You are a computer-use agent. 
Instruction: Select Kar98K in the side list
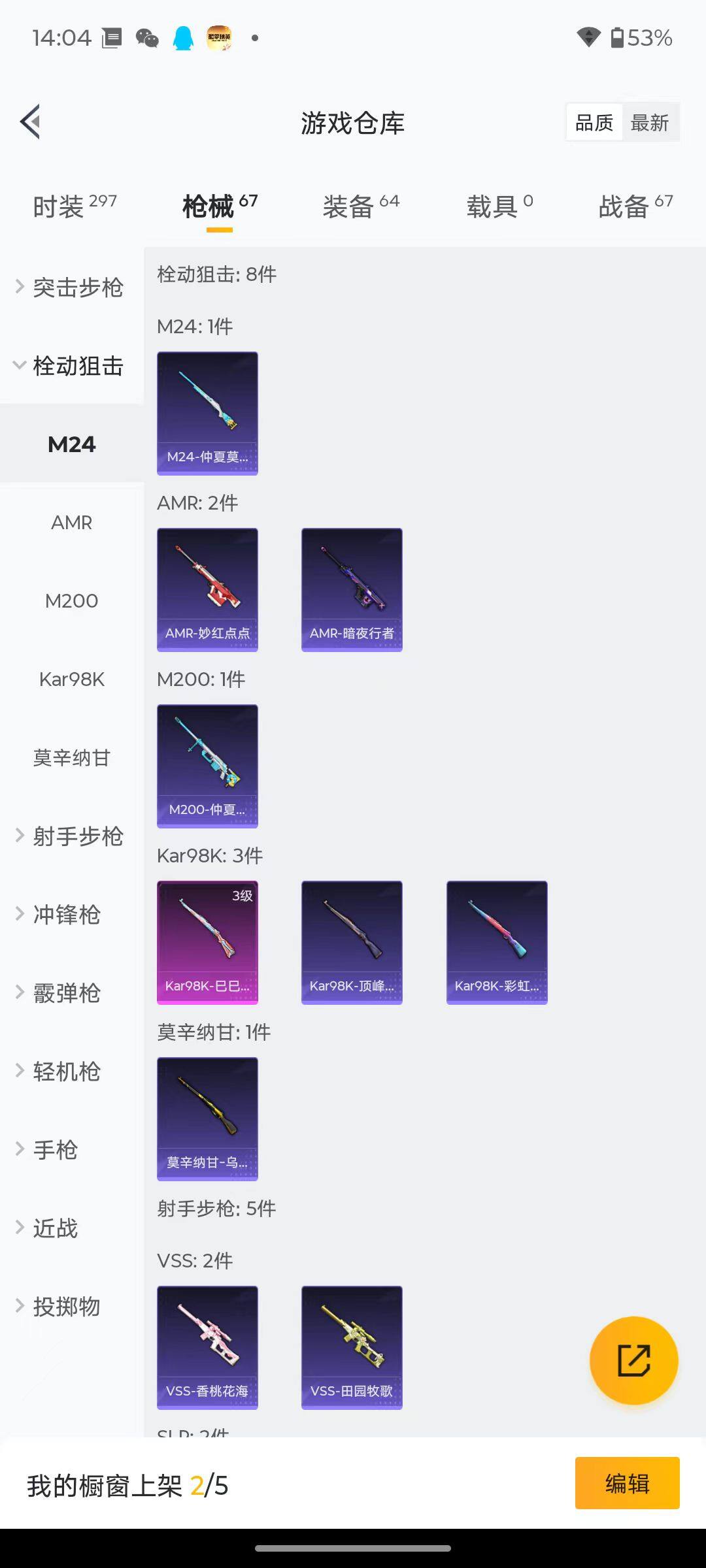[72, 679]
